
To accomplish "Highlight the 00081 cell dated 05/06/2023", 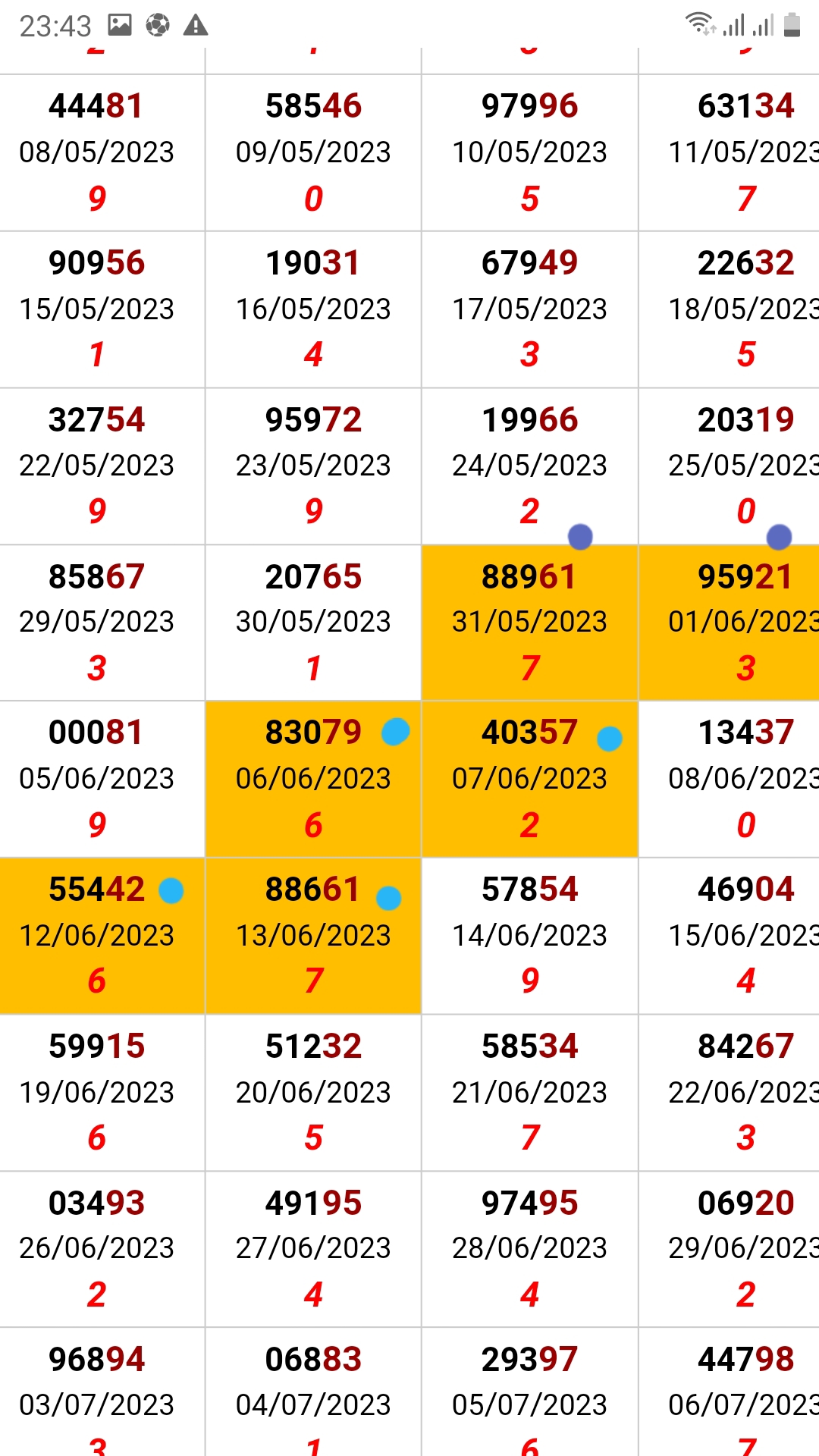I will click(x=102, y=779).
